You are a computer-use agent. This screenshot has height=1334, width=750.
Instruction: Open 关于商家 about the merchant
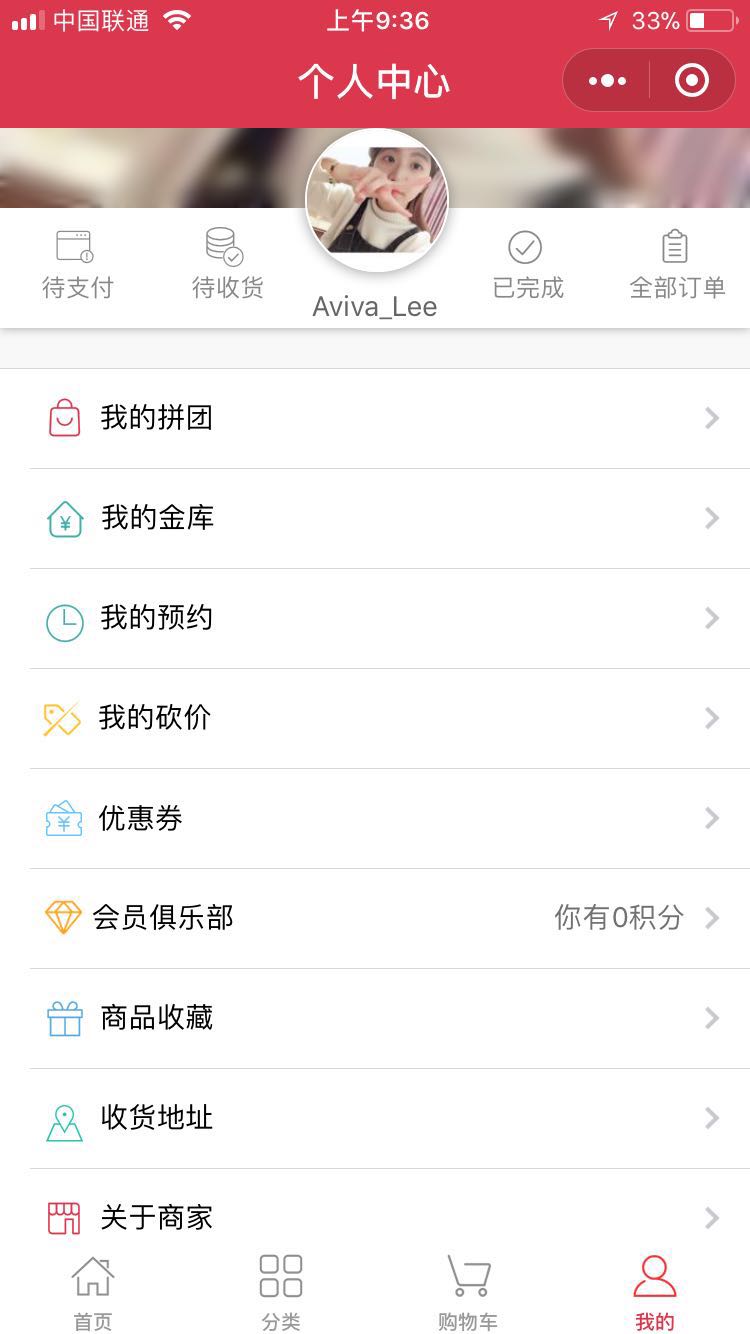(x=375, y=1216)
